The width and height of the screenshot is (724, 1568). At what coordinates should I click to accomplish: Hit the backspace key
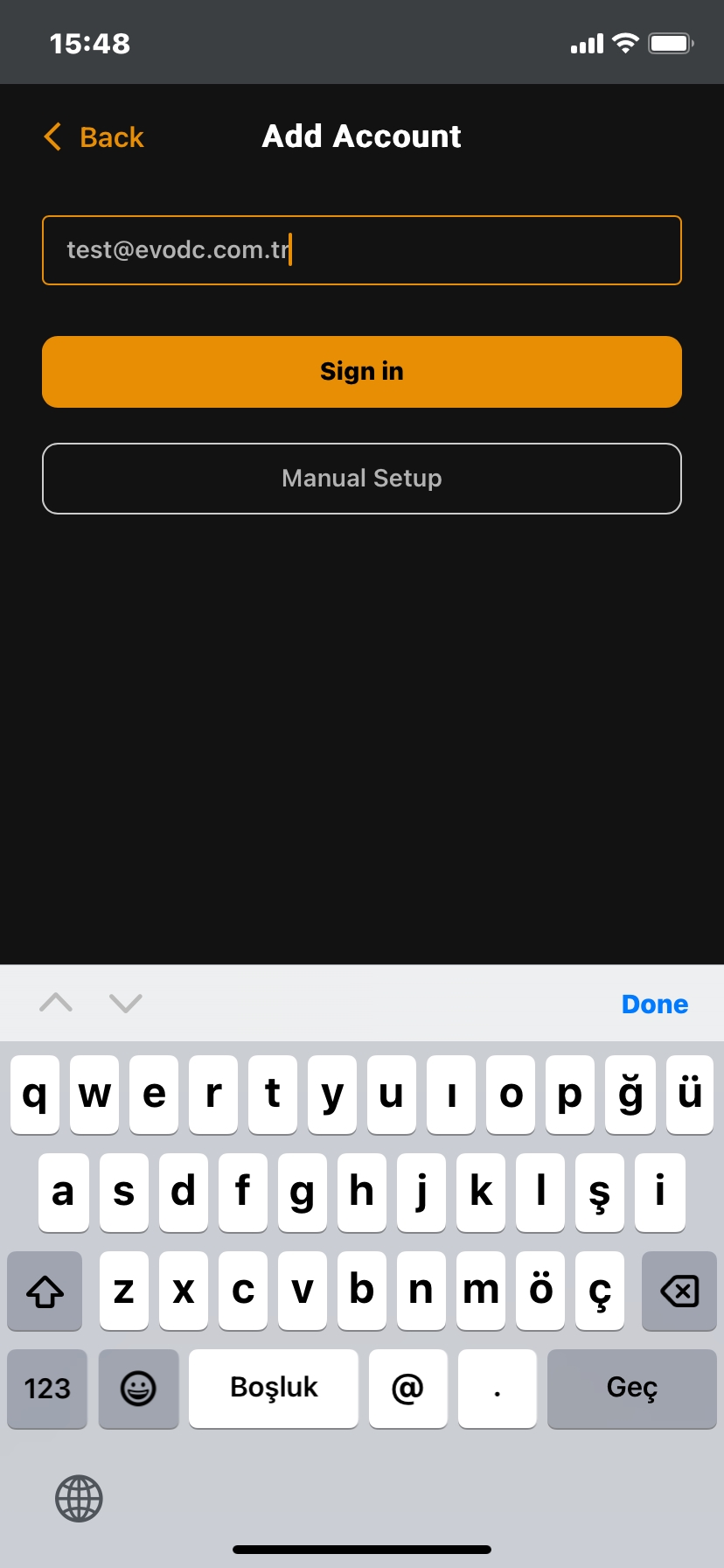point(679,1291)
